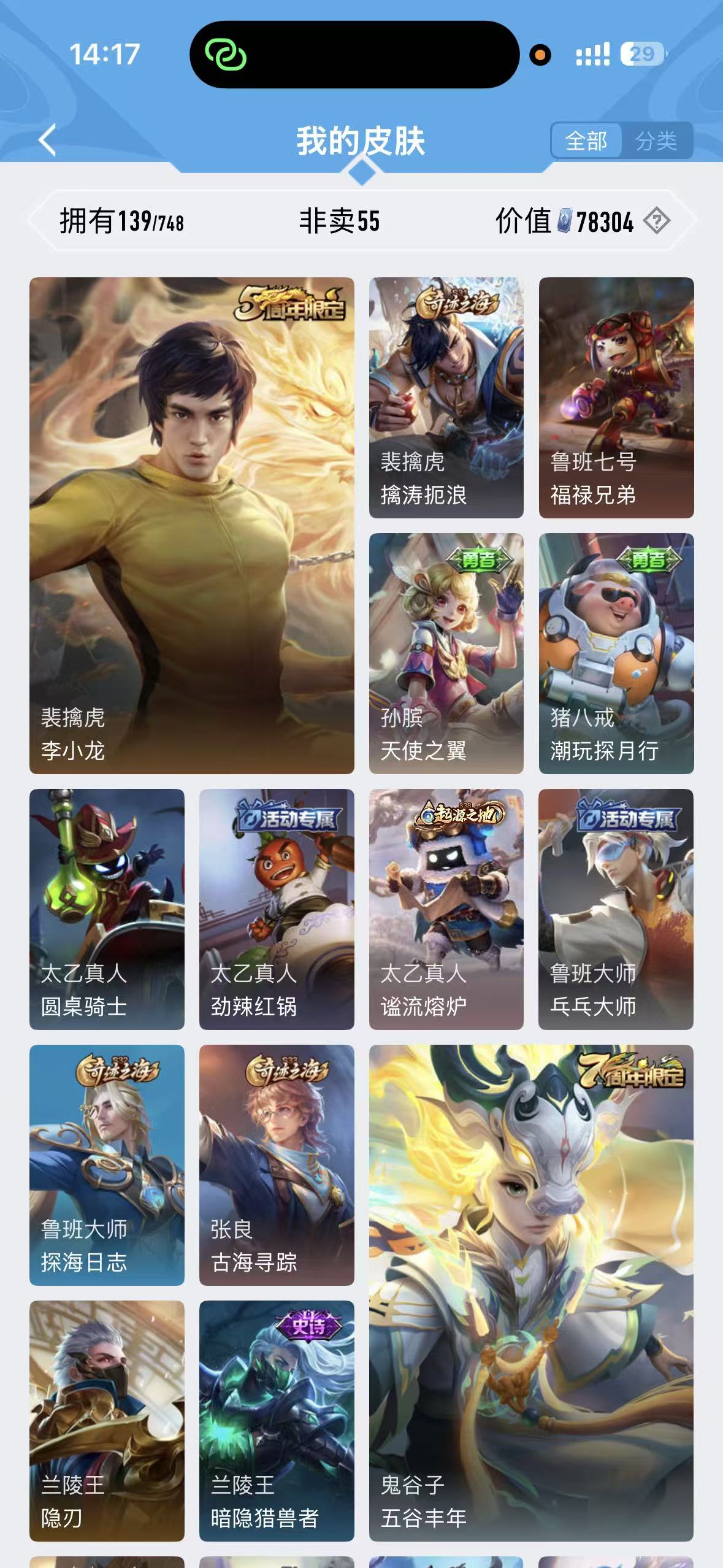Image resolution: width=723 pixels, height=1568 pixels.
Task: Switch to the 分类 view
Action: (x=656, y=141)
